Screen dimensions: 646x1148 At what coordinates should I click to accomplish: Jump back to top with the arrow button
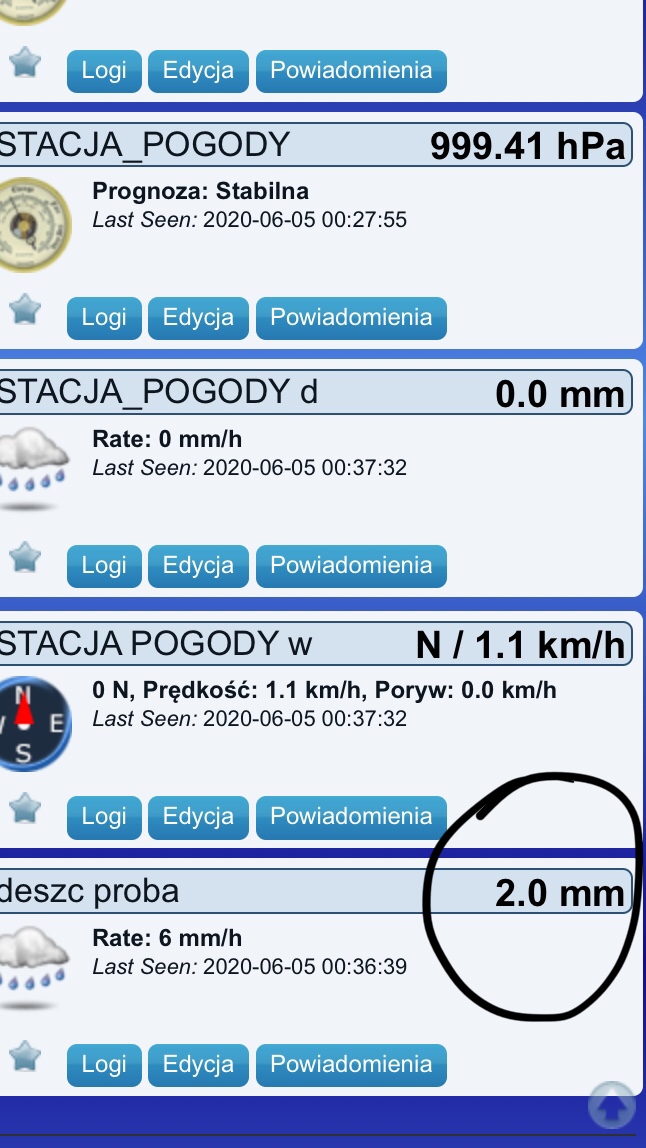point(612,1105)
